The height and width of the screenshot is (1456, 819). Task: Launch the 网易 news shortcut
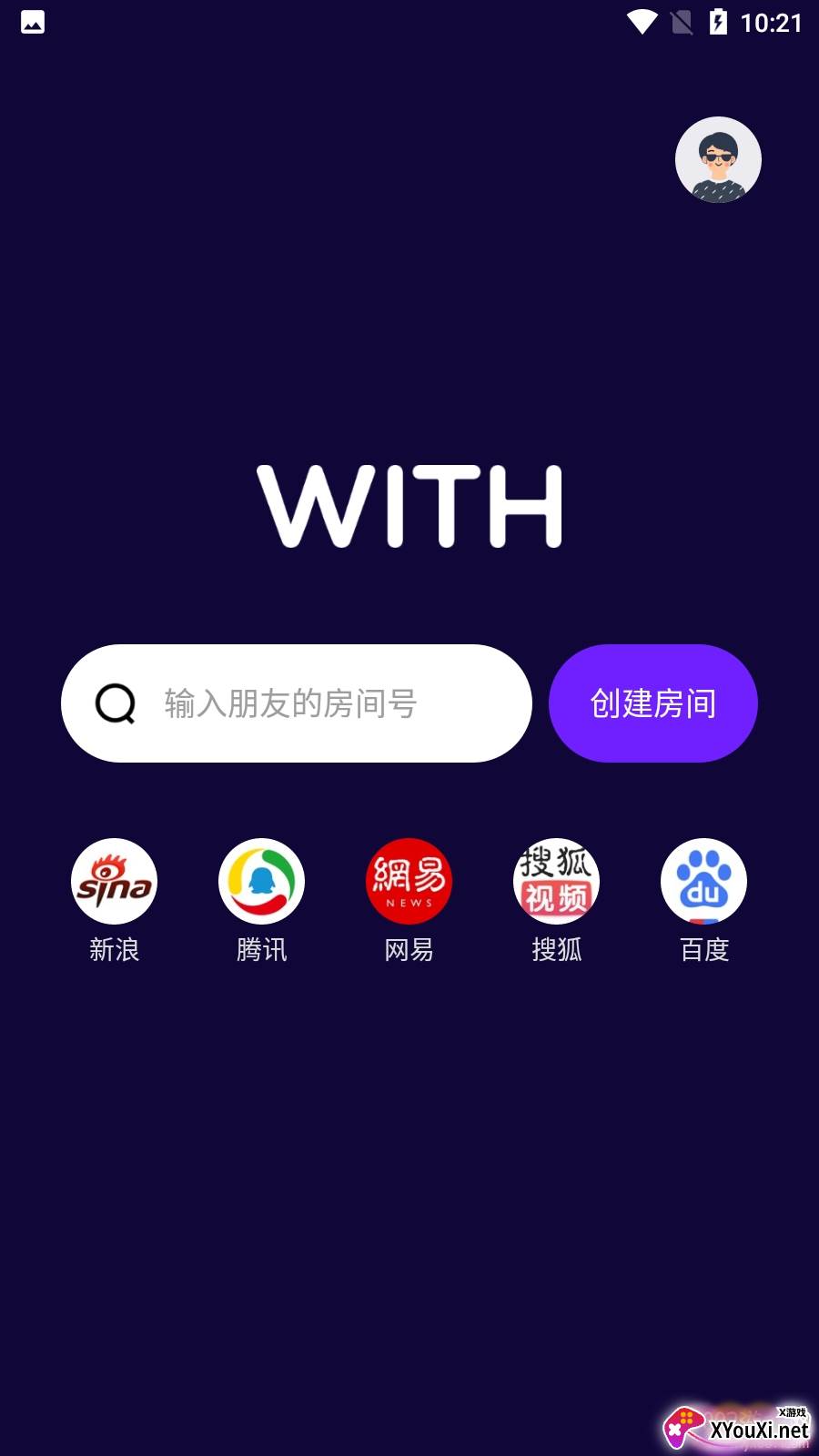click(x=409, y=882)
